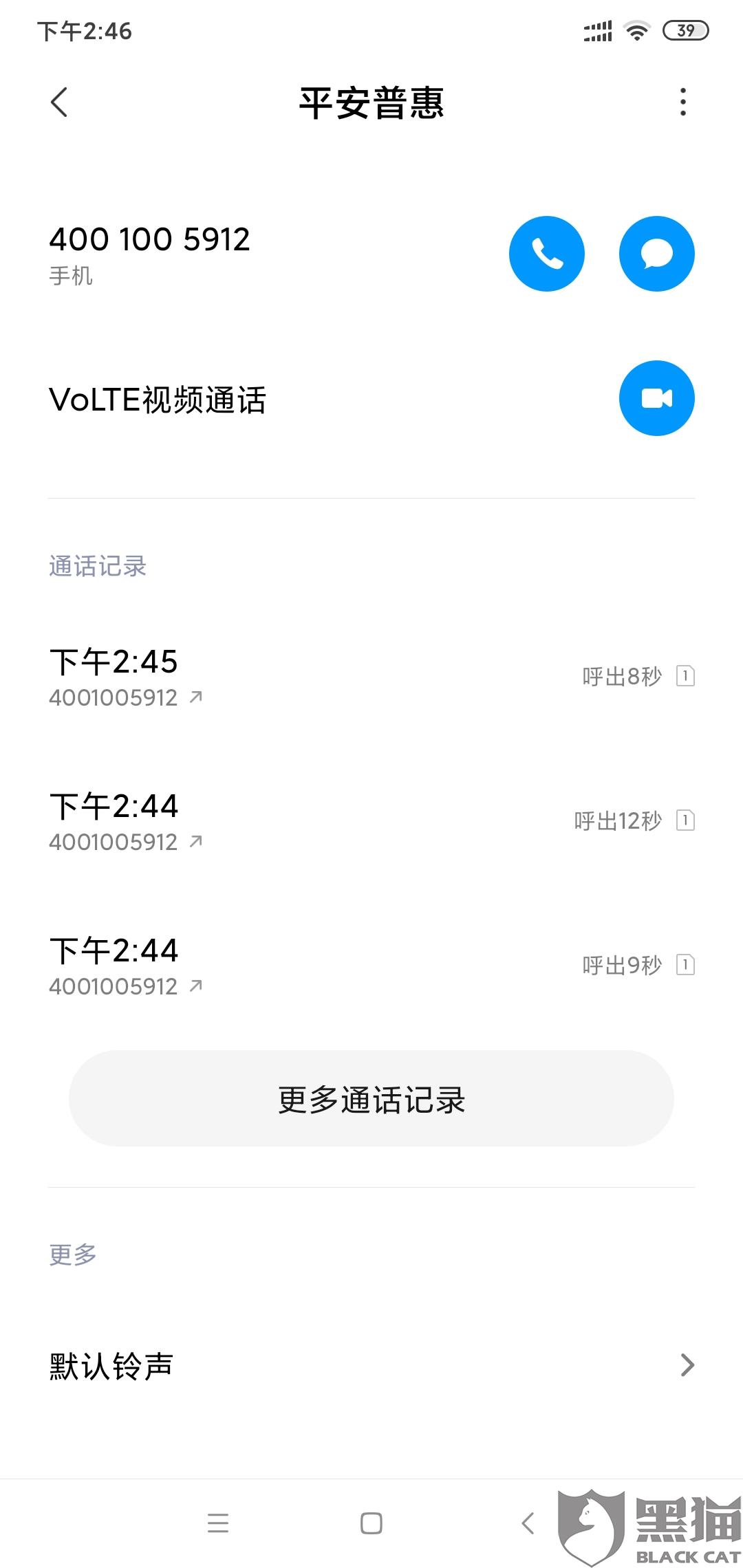The image size is (743, 1568).
Task: Open the three-dot overflow menu
Action: pyautogui.click(x=682, y=102)
